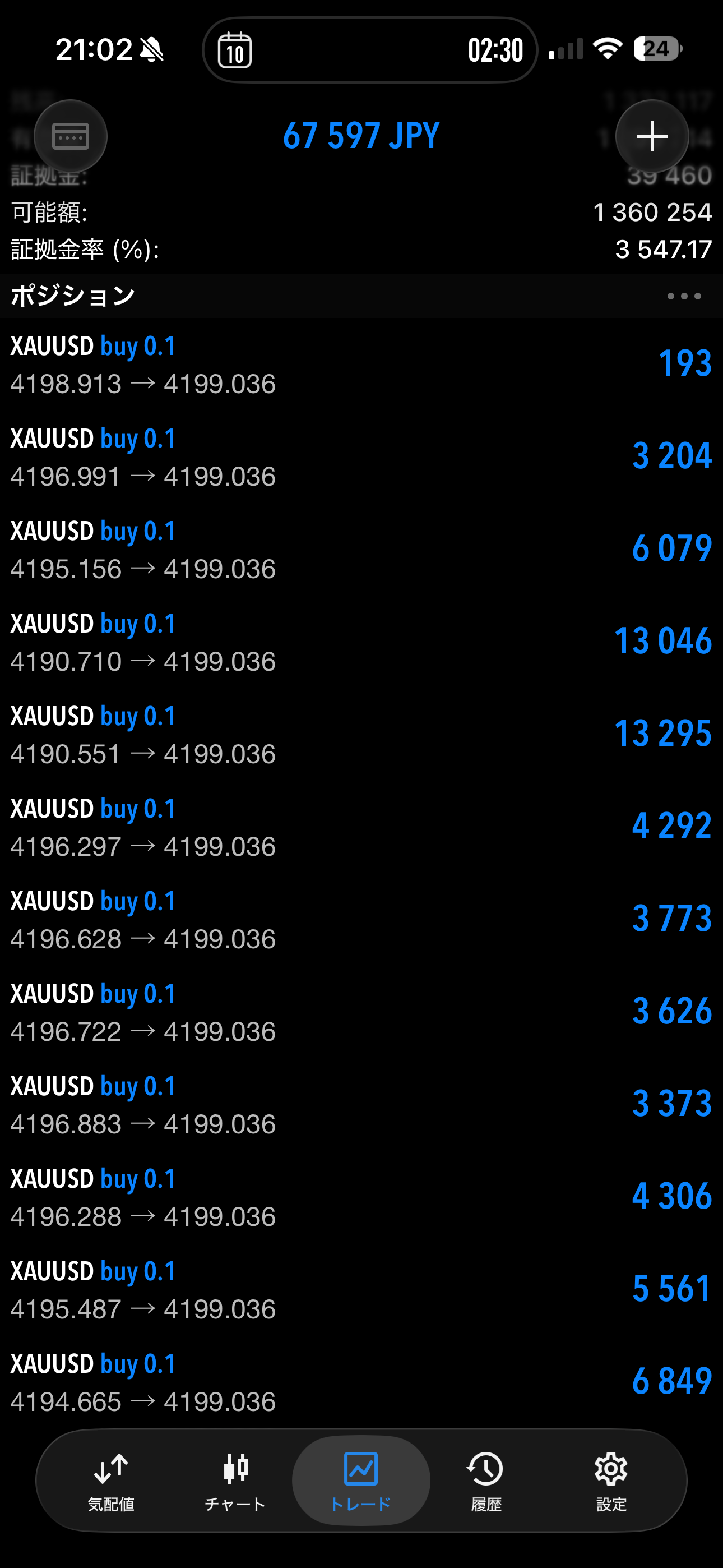The image size is (723, 1568).
Task: Tap the XAUUSD position entered at 4195.156
Action: (361, 550)
